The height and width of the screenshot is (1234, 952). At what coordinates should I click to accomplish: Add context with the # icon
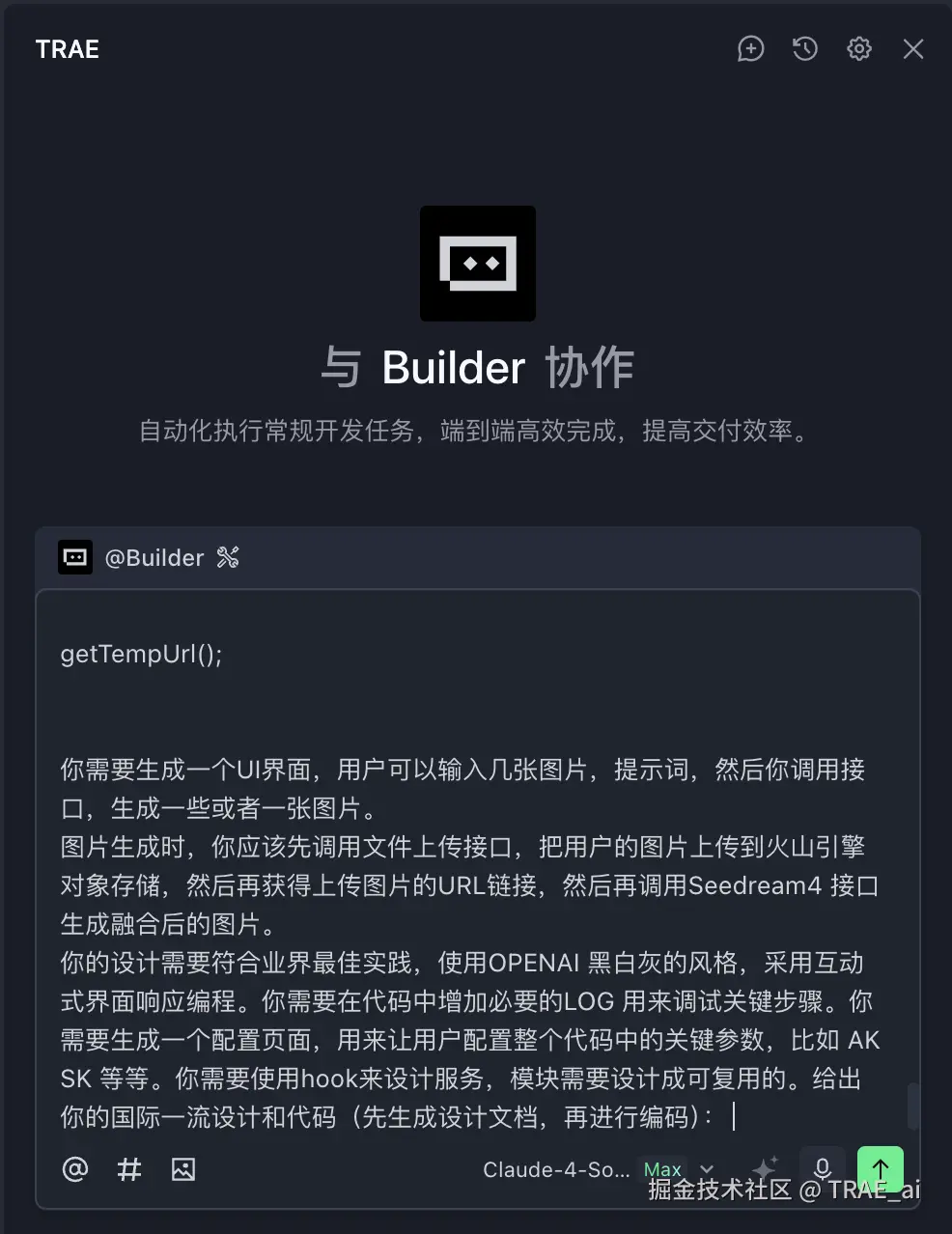(129, 1169)
